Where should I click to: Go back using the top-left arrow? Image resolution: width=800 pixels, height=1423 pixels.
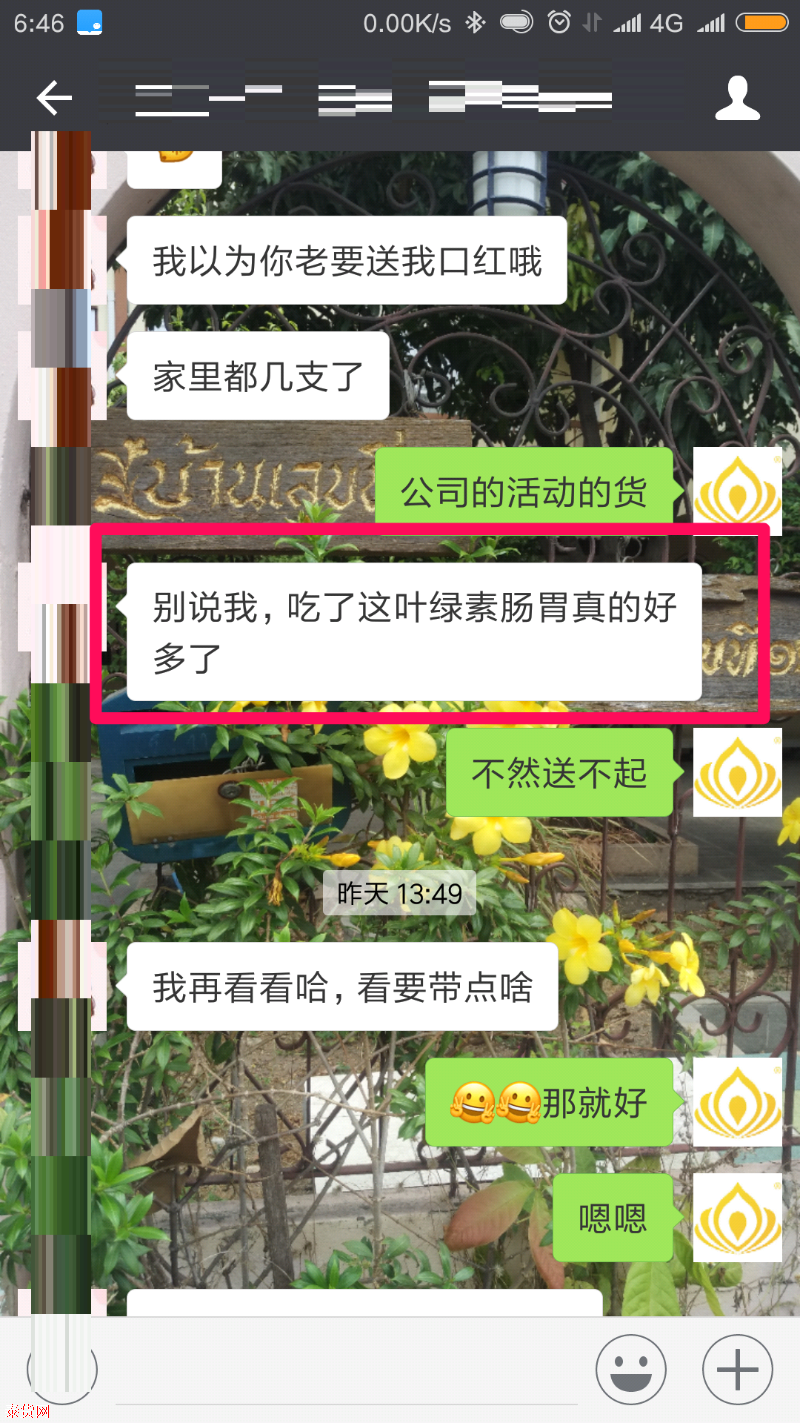(54, 98)
